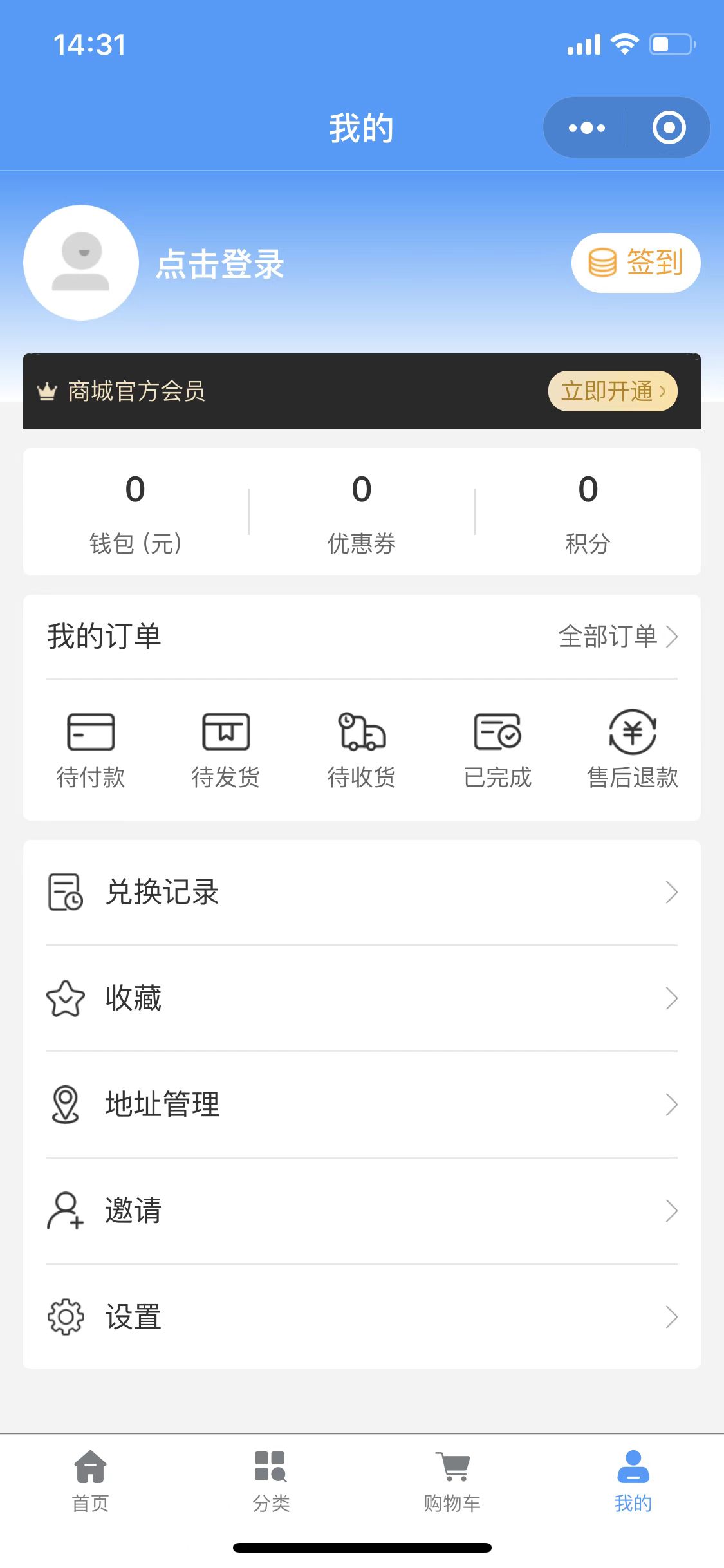Viewport: 724px width, 1568px height.
Task: Activate membership via 立即开通
Action: (612, 391)
